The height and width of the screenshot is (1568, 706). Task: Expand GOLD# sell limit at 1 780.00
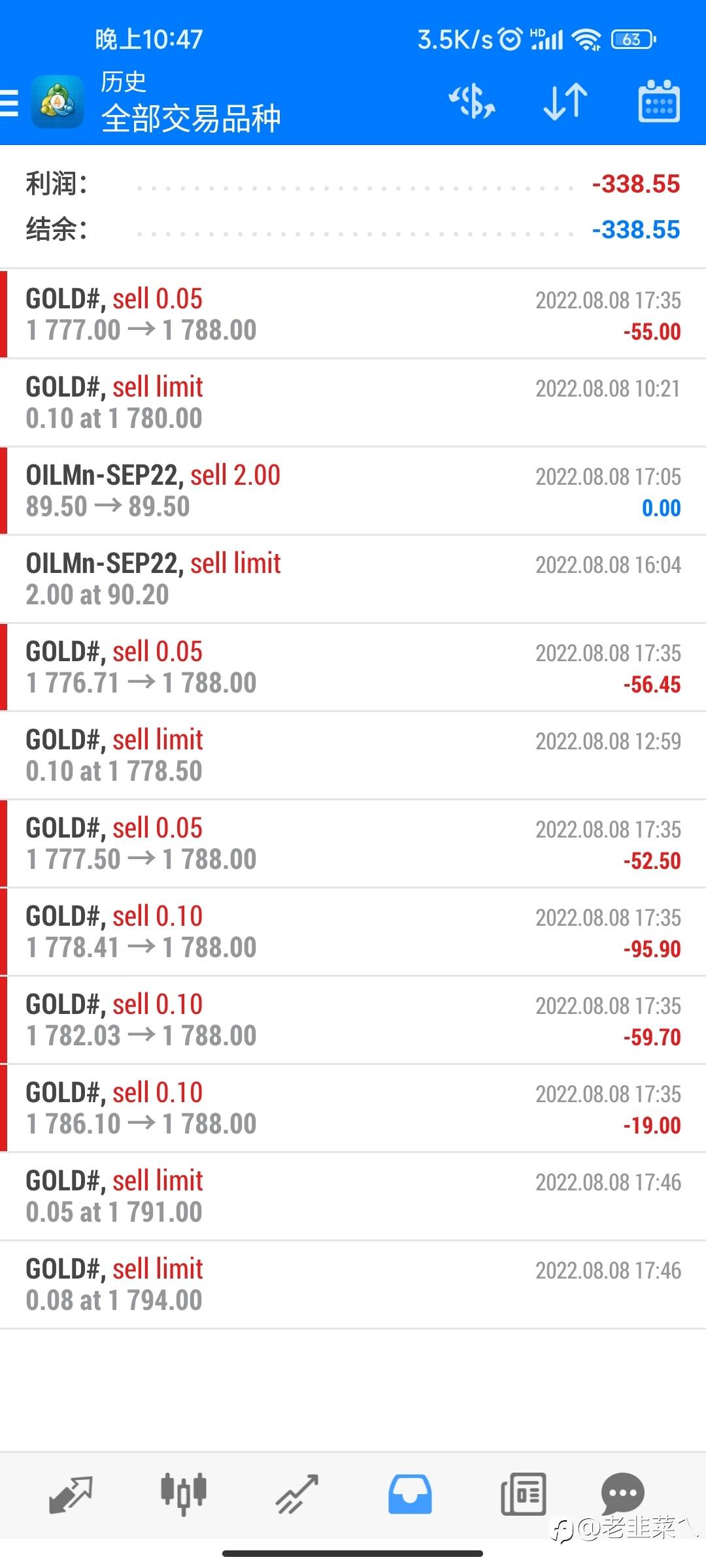tap(353, 402)
